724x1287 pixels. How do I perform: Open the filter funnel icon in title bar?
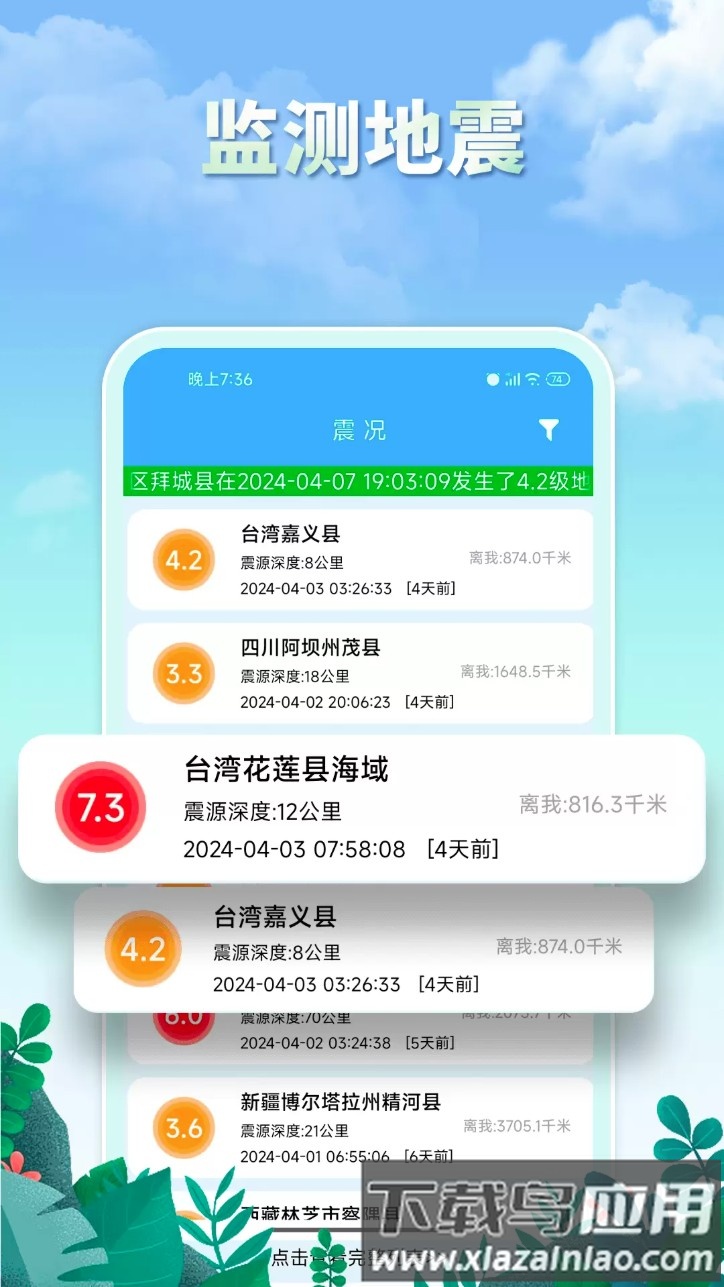[548, 428]
